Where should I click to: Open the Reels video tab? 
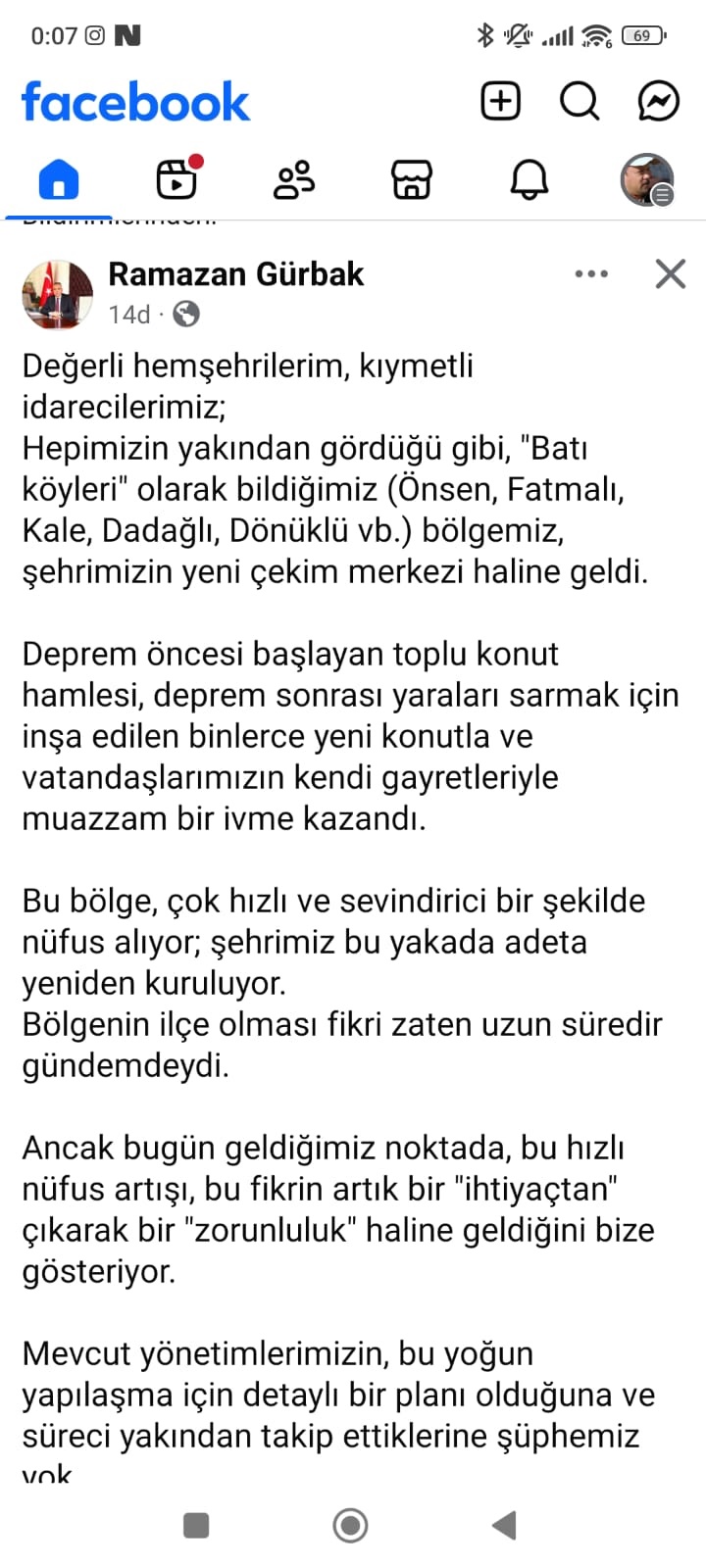click(x=176, y=180)
